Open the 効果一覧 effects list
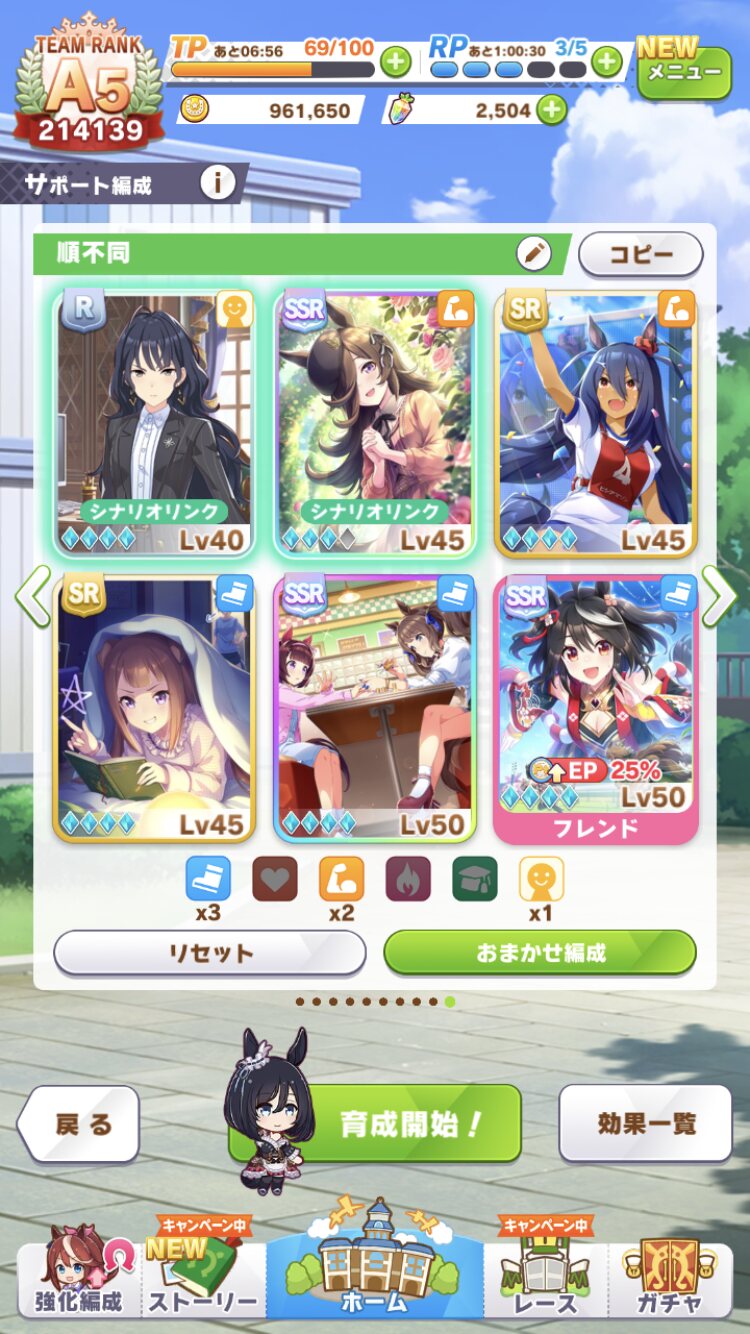This screenshot has width=750, height=1334. [x=646, y=1123]
